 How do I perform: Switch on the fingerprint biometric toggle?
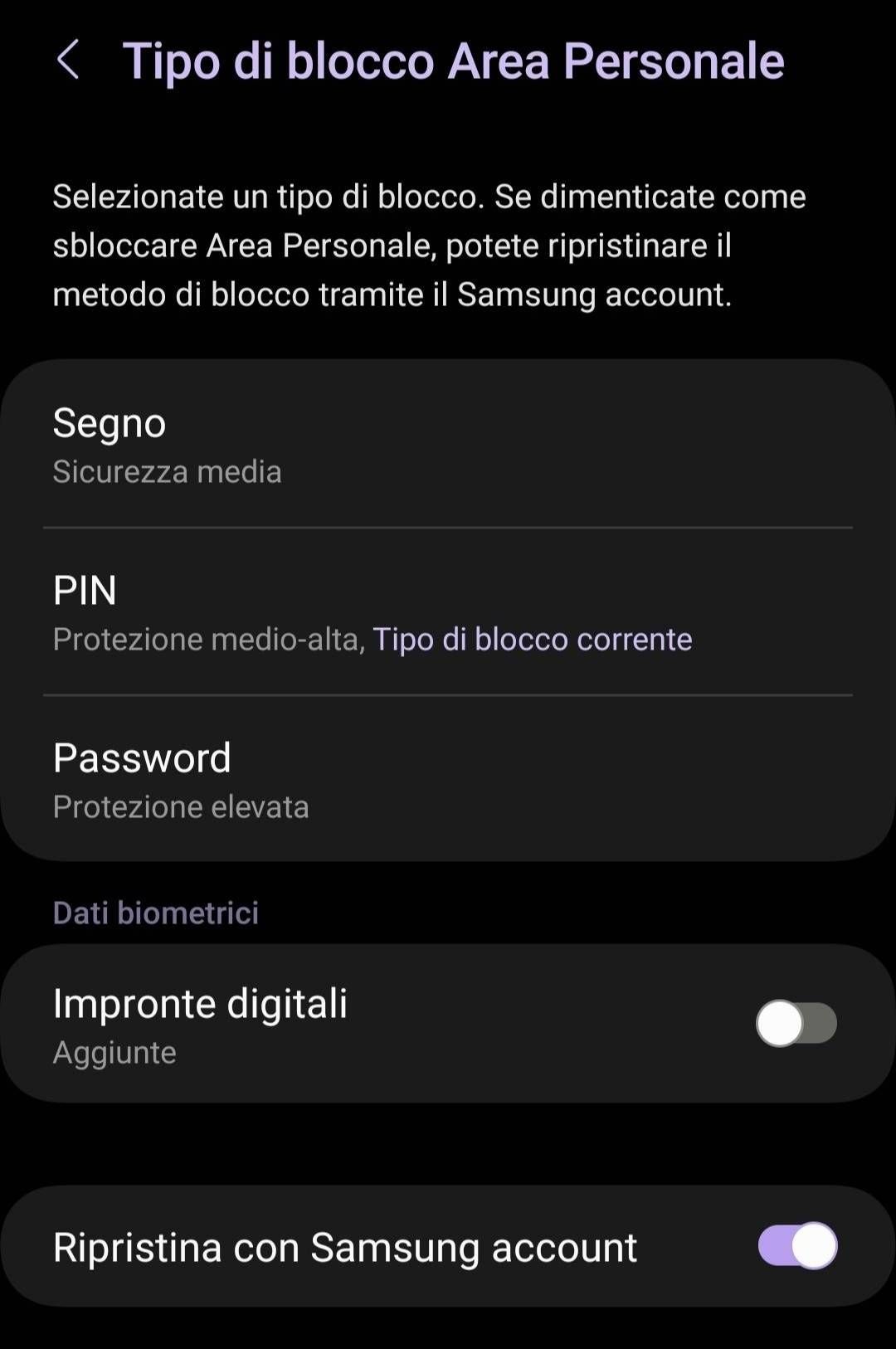[x=796, y=1023]
